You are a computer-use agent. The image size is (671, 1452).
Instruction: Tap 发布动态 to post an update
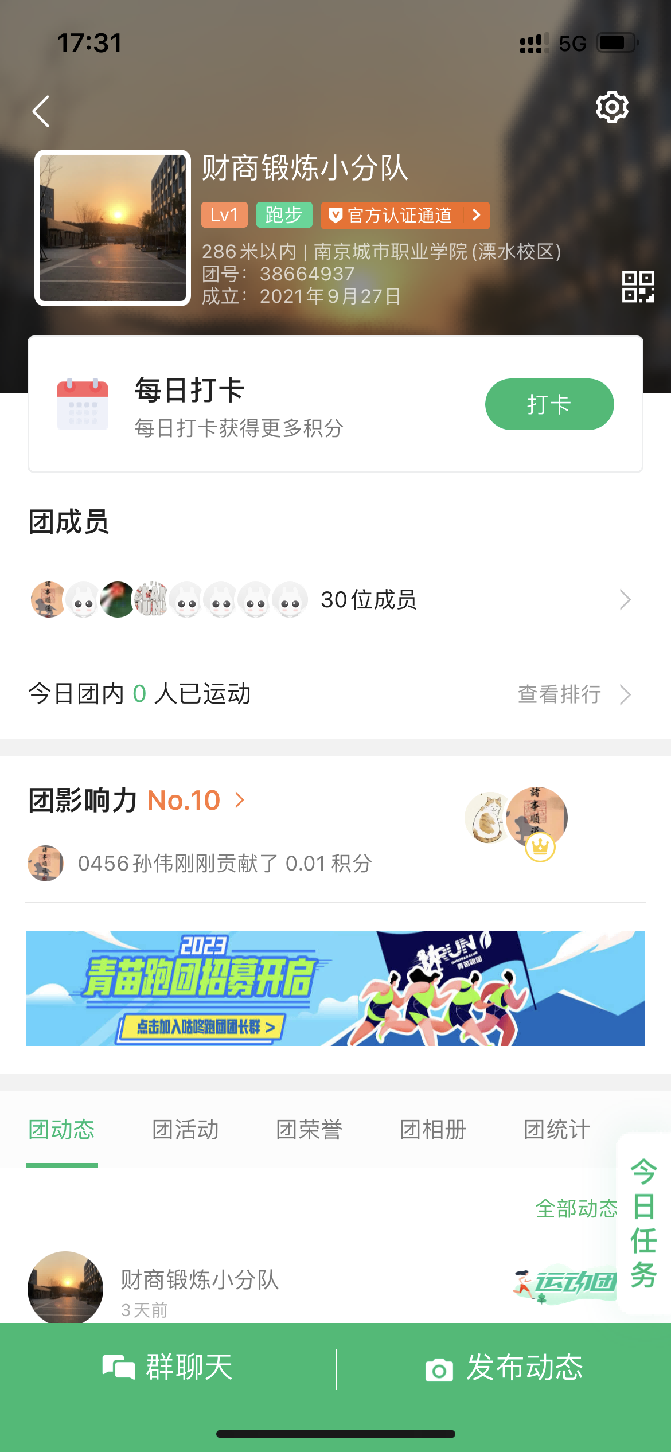[504, 1368]
